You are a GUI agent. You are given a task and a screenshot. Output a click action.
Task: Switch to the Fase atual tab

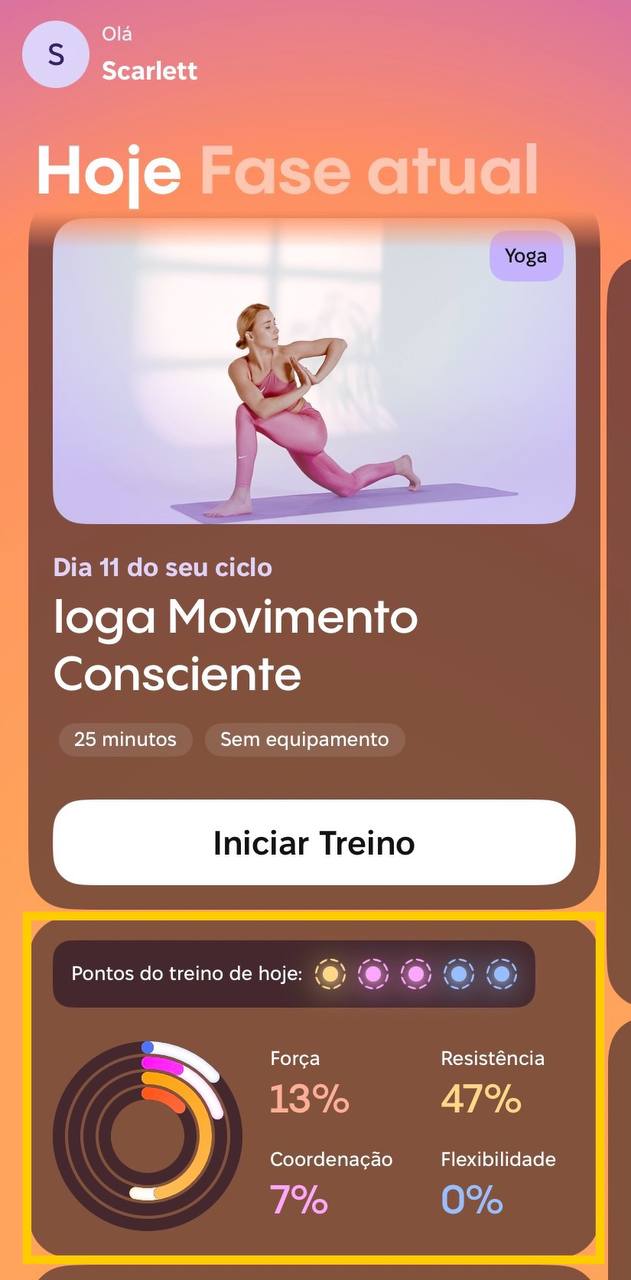coord(368,170)
